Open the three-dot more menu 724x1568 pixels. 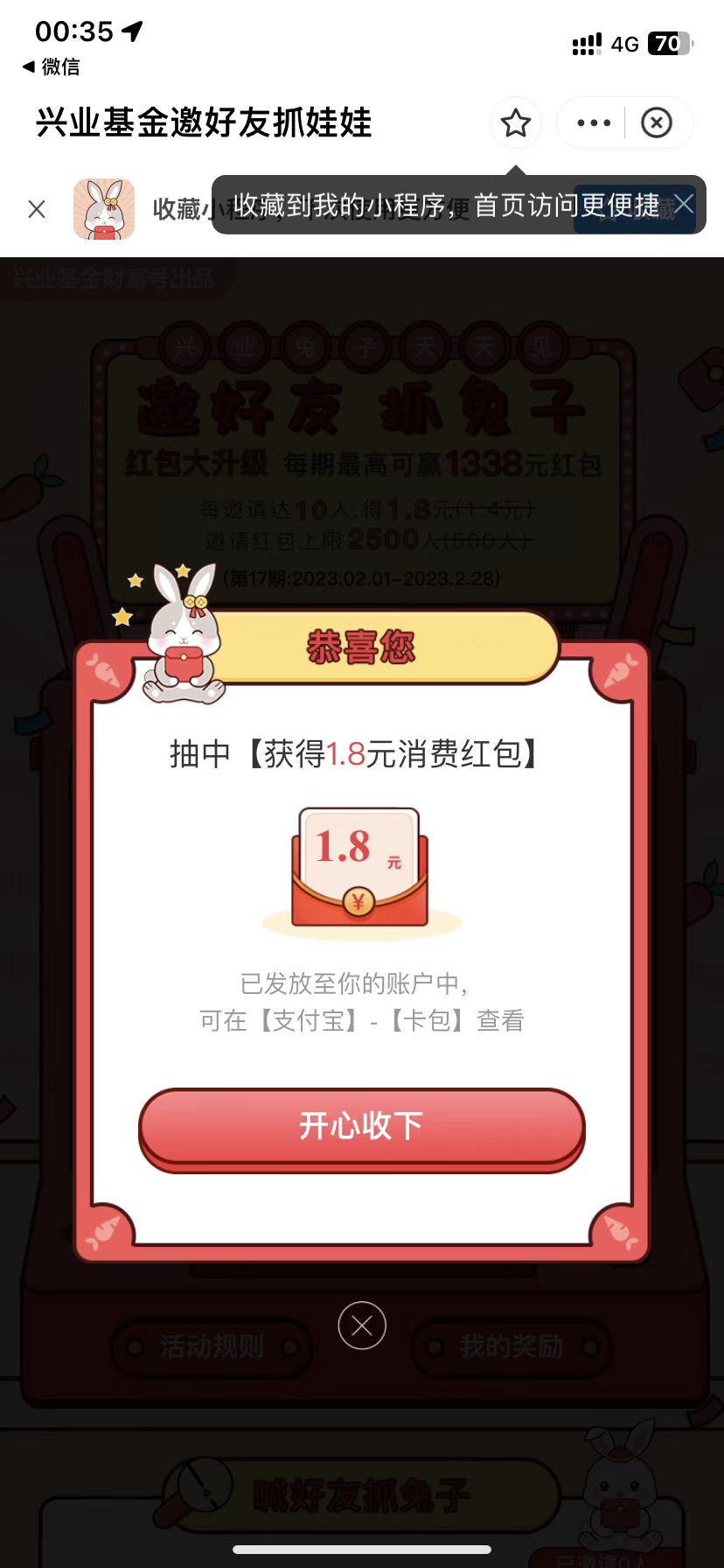pyautogui.click(x=594, y=123)
